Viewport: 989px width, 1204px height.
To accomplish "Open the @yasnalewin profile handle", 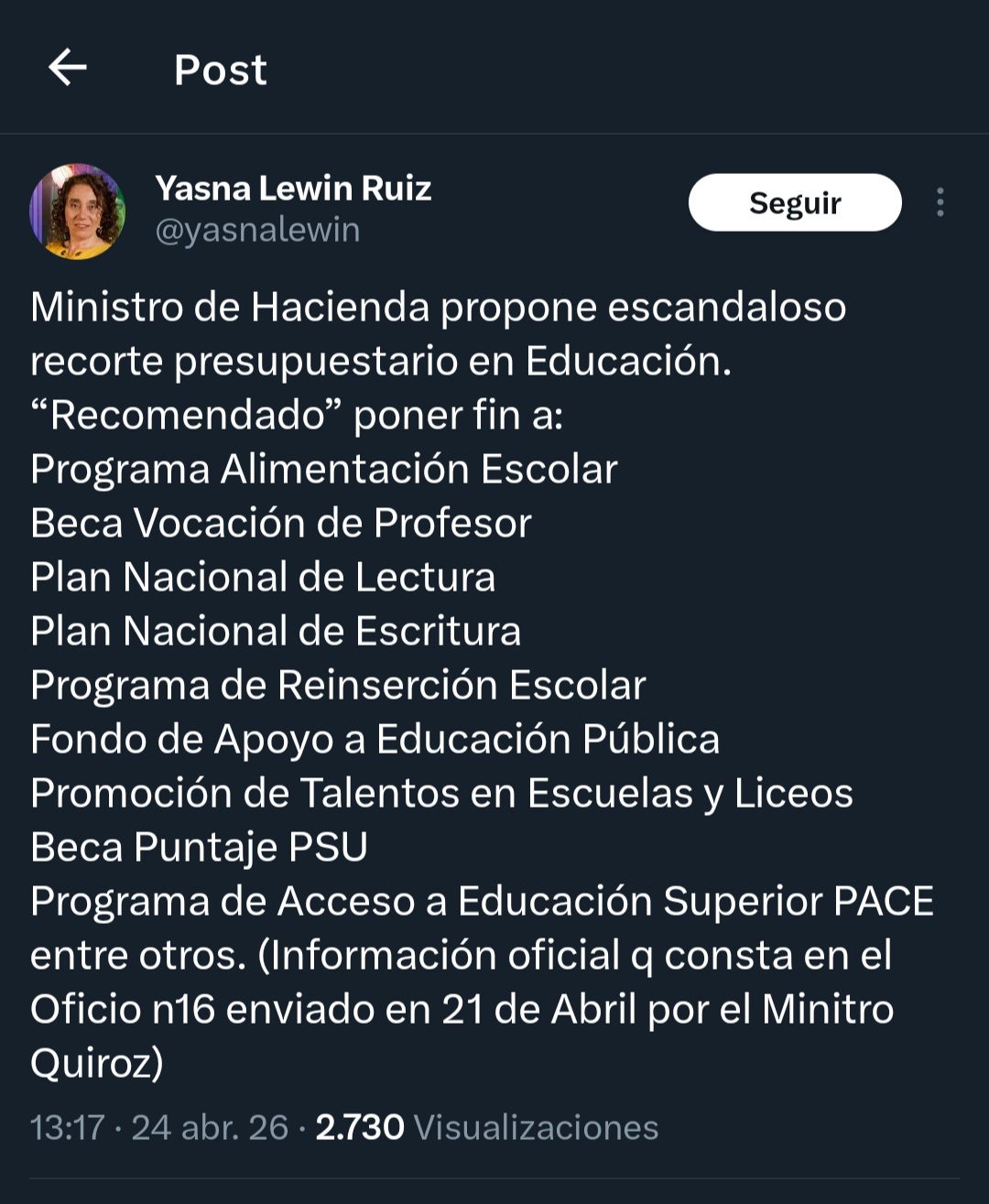I will (257, 230).
